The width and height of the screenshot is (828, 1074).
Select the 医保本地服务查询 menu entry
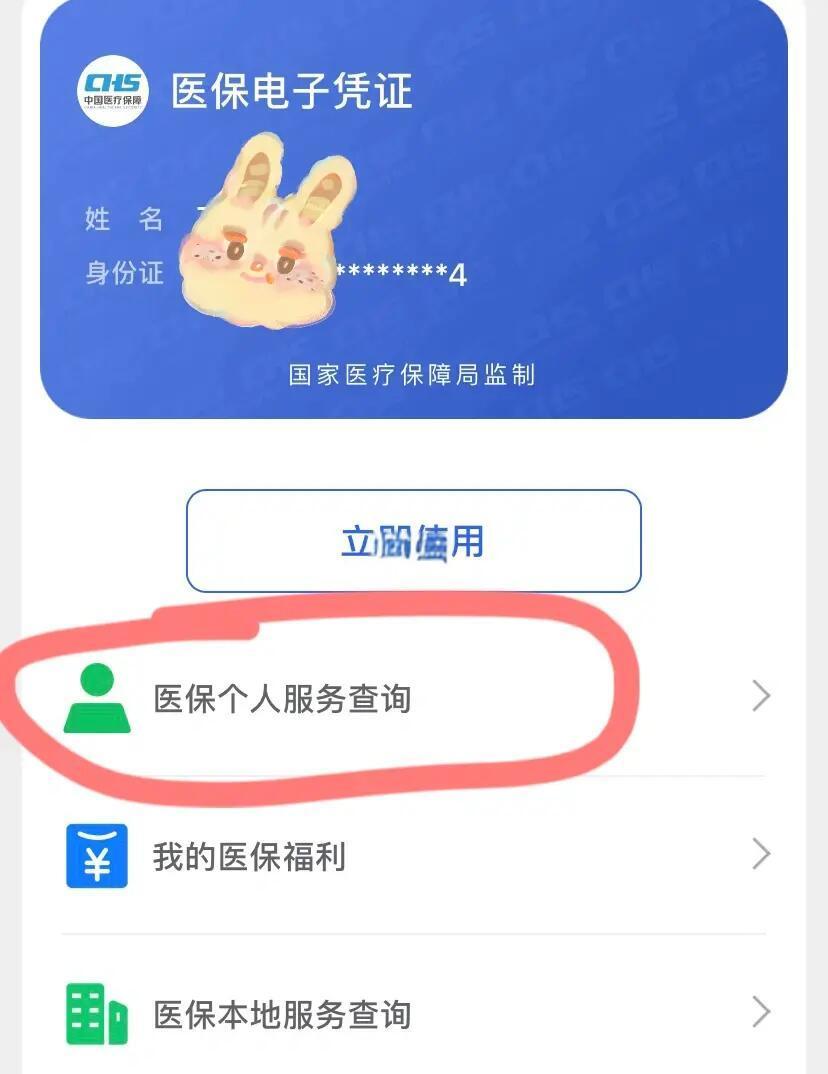[x=281, y=1013]
